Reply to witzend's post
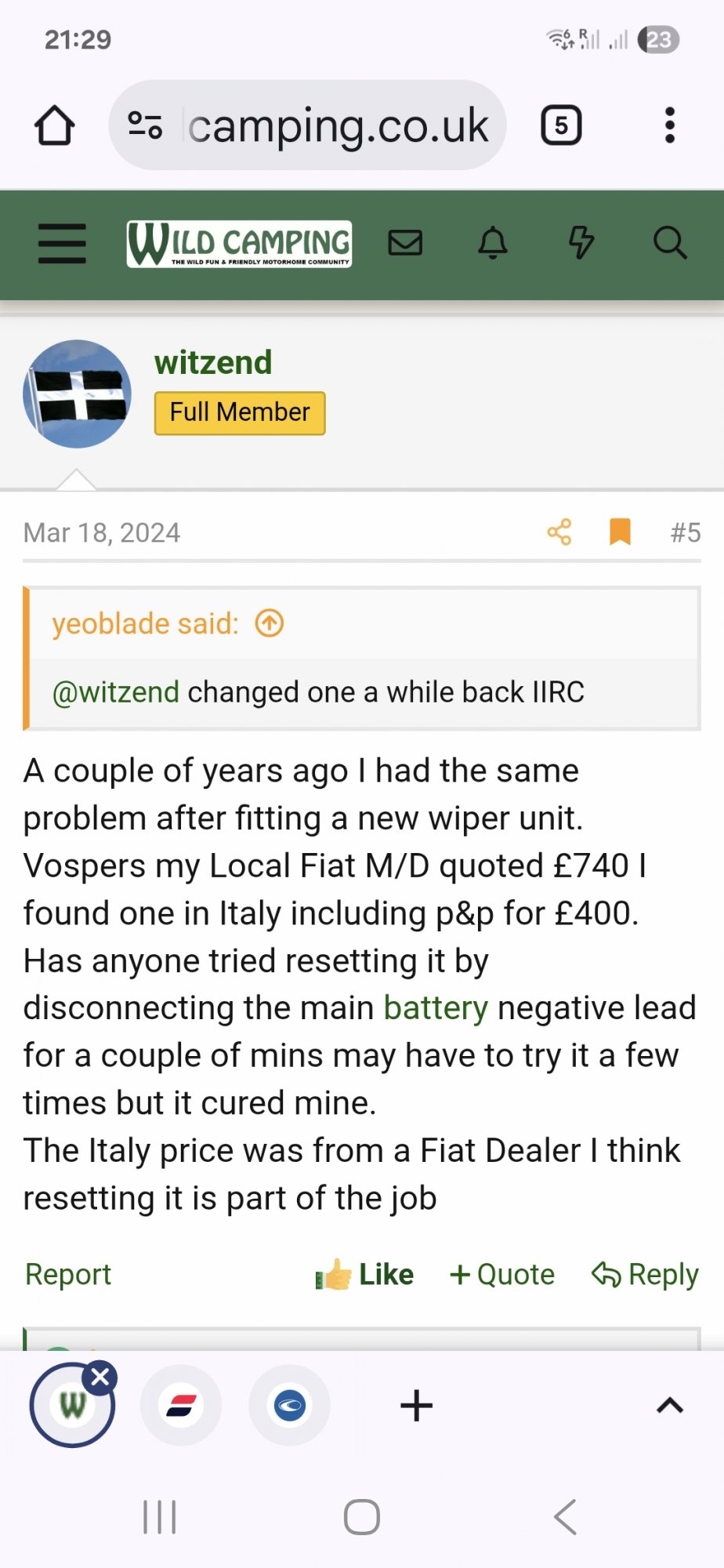 pos(645,1274)
